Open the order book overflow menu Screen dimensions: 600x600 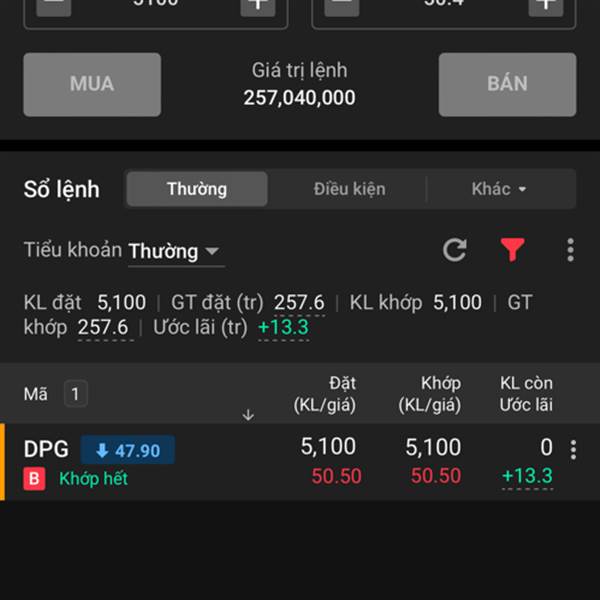pyautogui.click(x=570, y=250)
